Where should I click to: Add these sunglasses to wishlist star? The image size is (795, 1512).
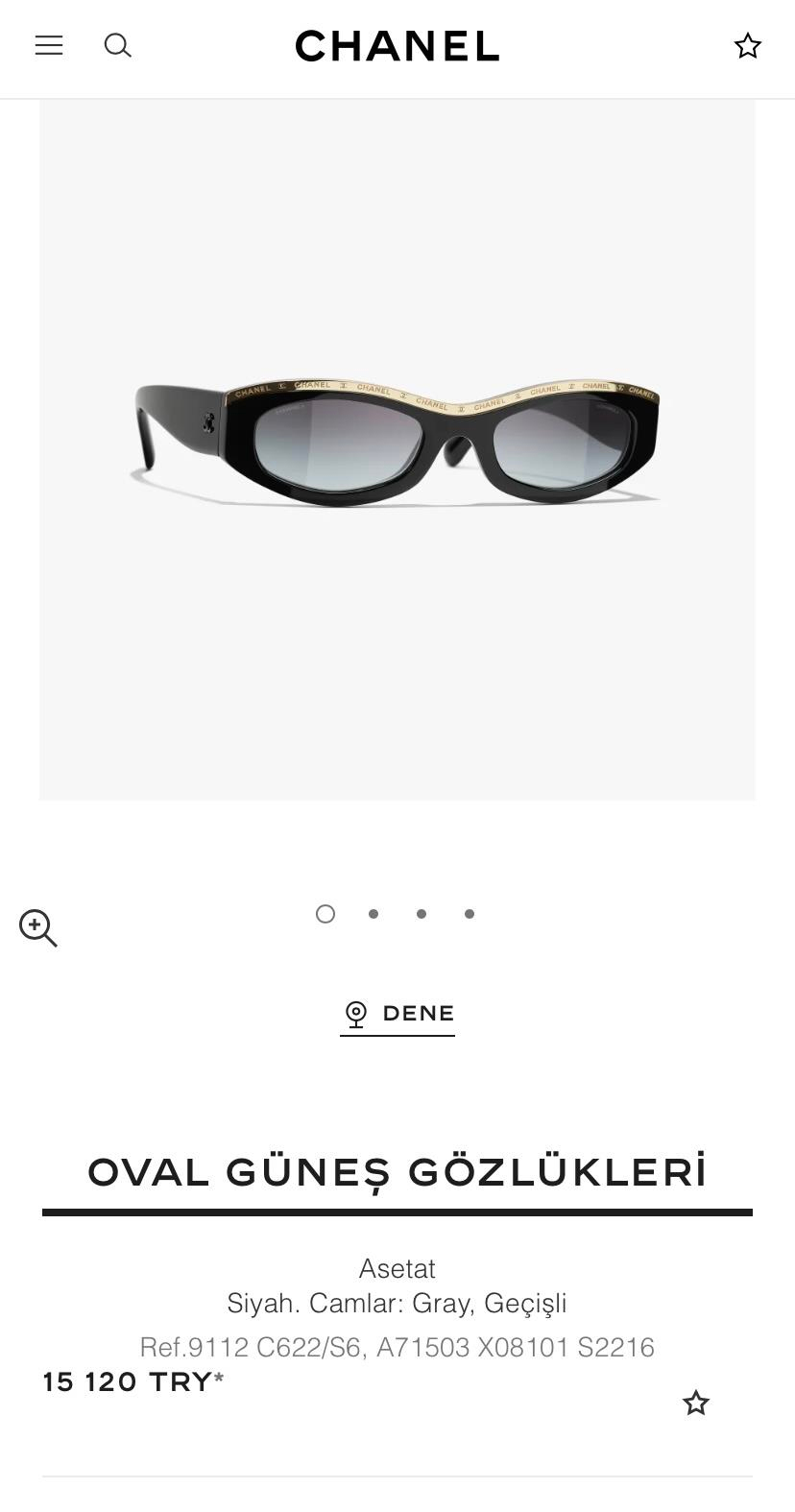pos(696,1403)
